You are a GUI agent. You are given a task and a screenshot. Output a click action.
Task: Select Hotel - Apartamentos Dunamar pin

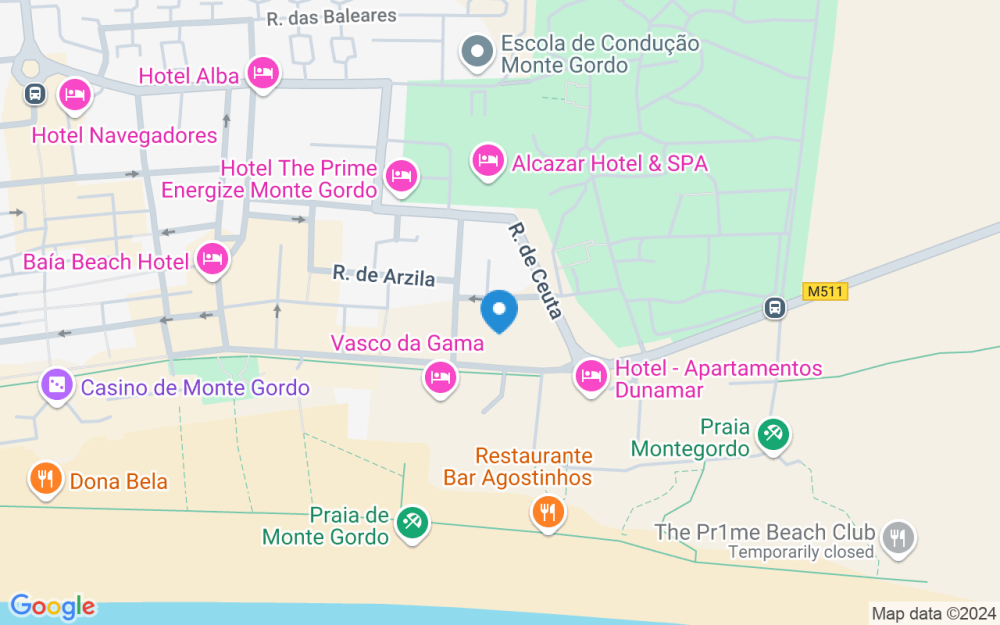pyautogui.click(x=591, y=378)
